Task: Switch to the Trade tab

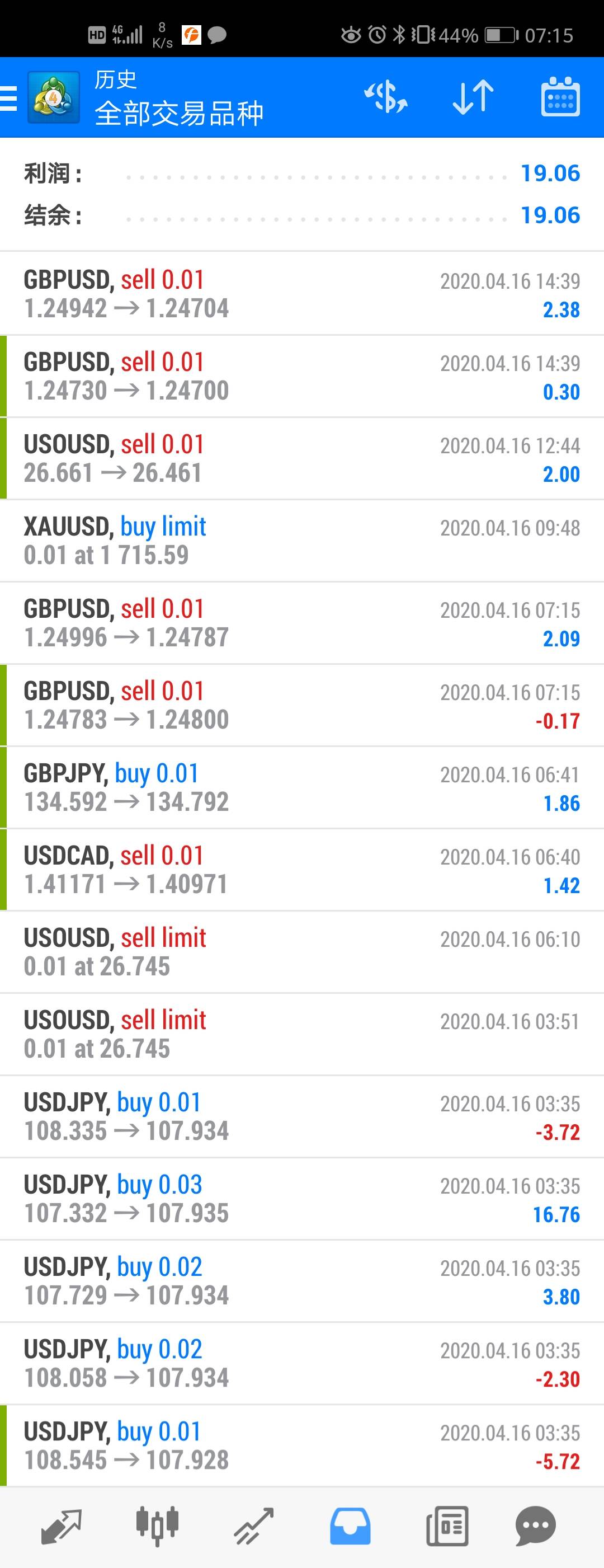Action: pos(254,1527)
